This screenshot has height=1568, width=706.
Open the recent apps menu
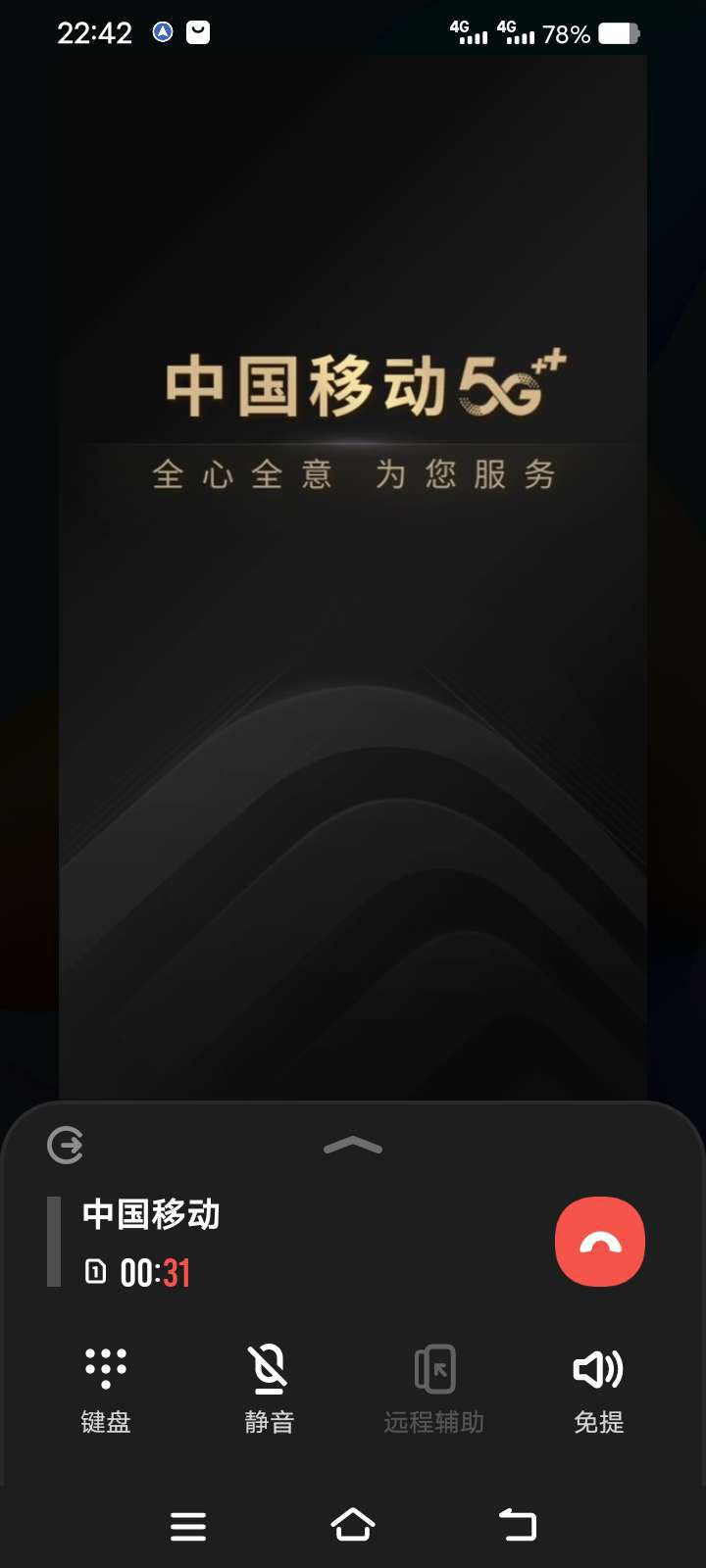188,1526
